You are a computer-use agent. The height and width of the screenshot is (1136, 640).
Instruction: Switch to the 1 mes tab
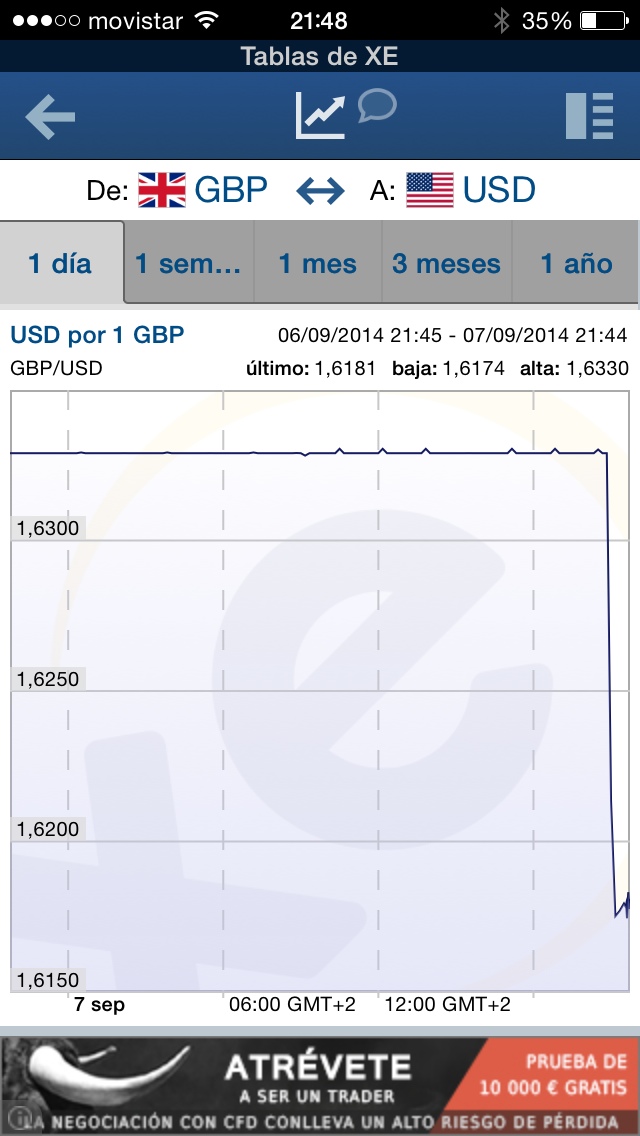317,264
